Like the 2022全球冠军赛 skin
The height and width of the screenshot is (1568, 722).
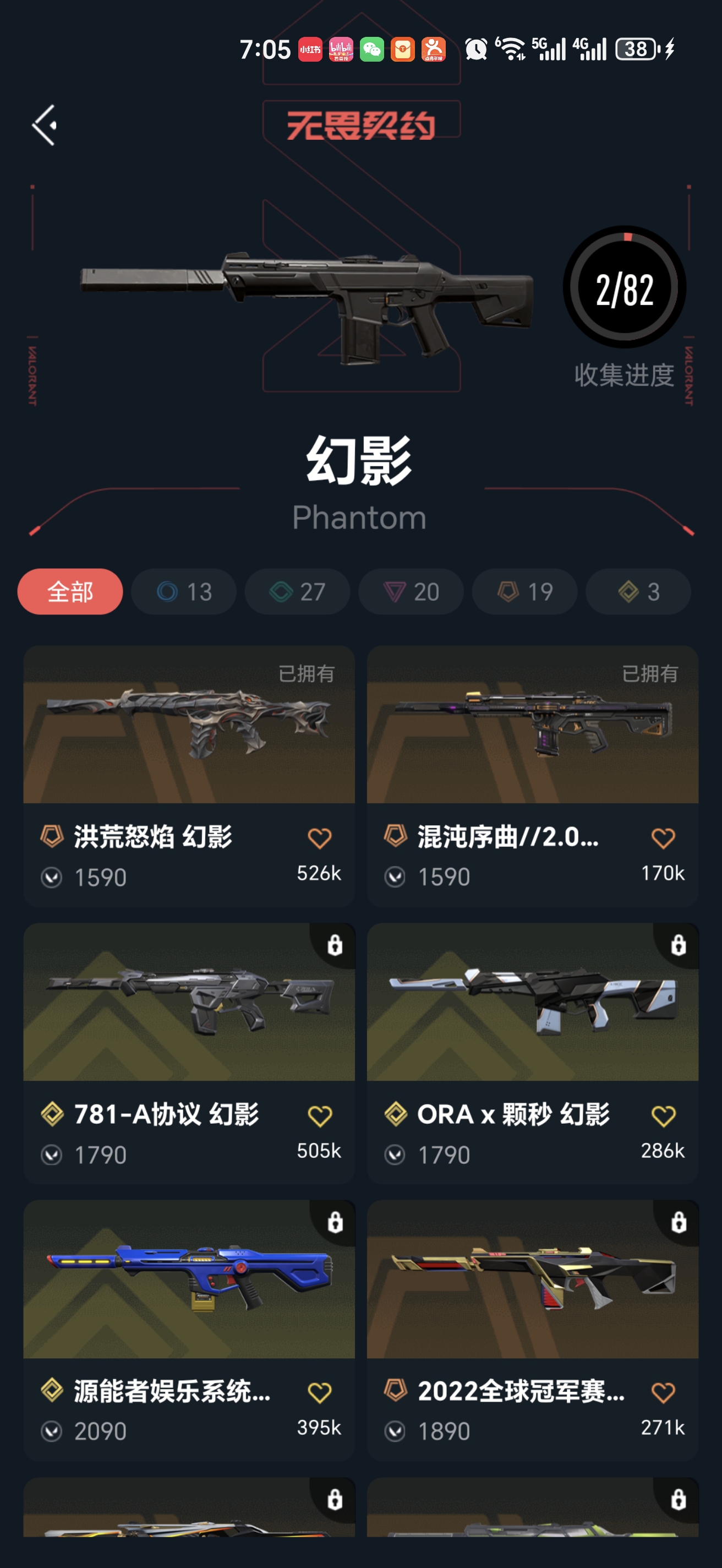click(664, 1393)
